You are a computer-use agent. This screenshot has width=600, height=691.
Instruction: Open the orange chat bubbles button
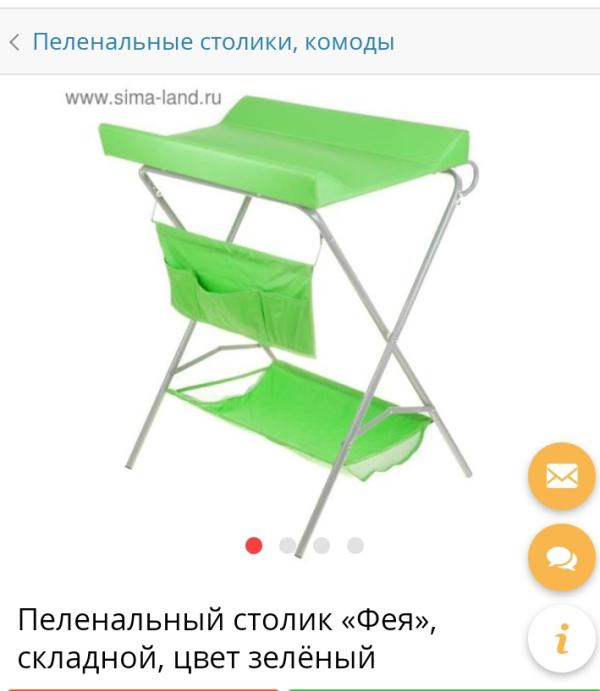point(561,557)
